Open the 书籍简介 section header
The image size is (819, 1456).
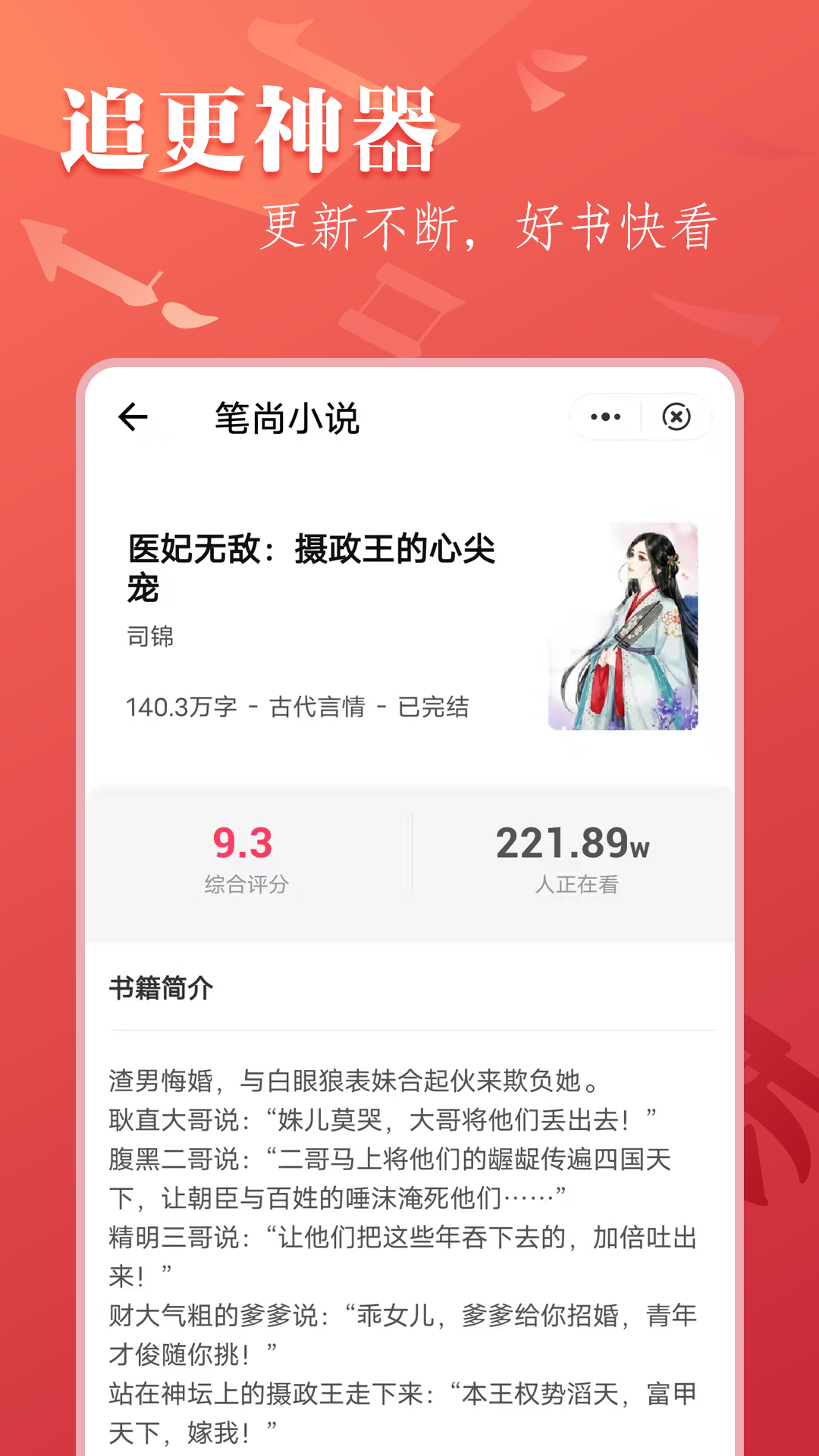[162, 988]
